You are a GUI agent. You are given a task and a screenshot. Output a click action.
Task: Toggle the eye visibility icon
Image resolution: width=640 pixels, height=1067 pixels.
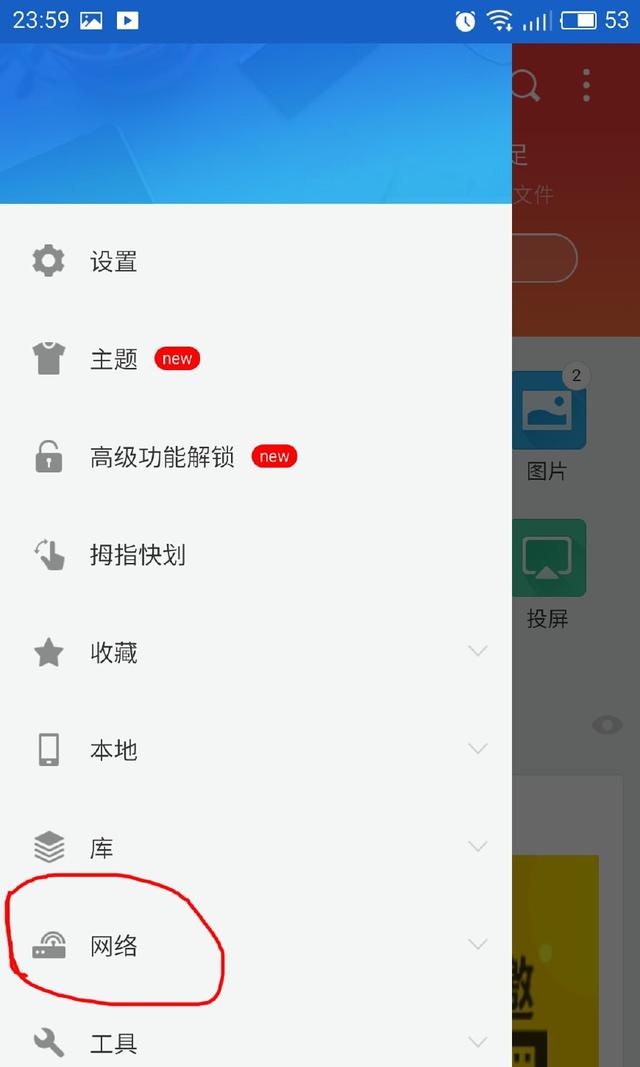coord(606,725)
